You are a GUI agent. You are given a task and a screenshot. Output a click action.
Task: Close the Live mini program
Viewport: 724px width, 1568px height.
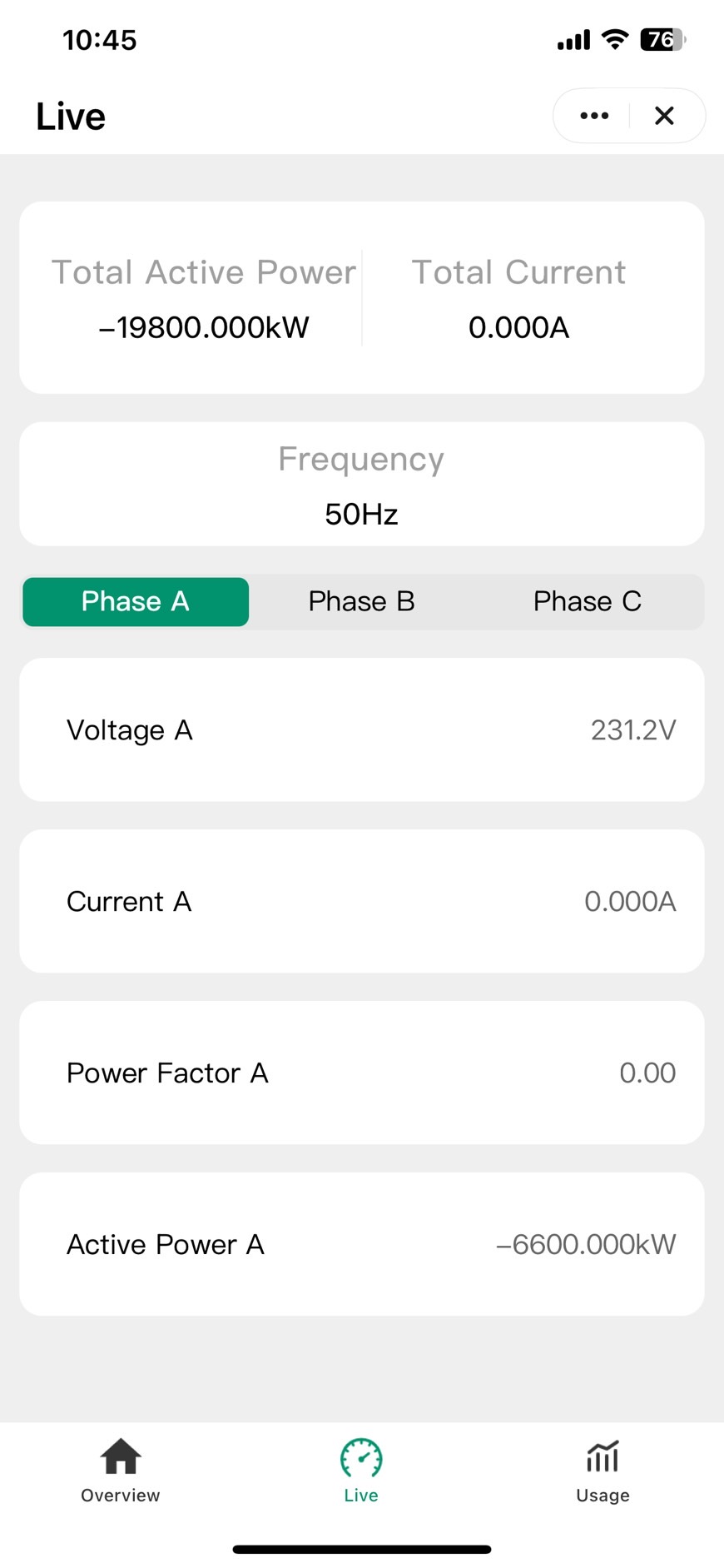click(664, 116)
